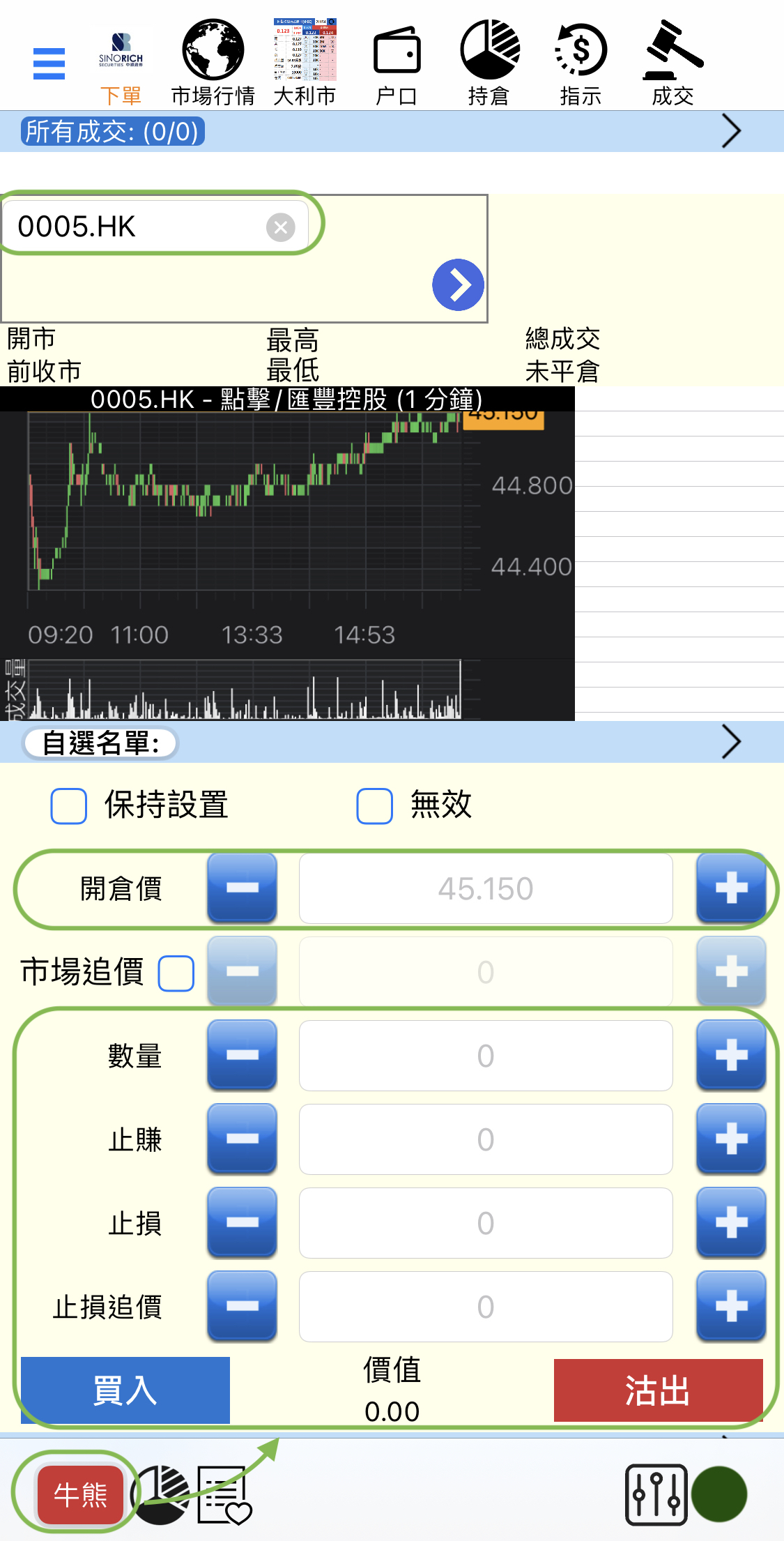
Task: Switch to the 成交 tab
Action: point(673,63)
